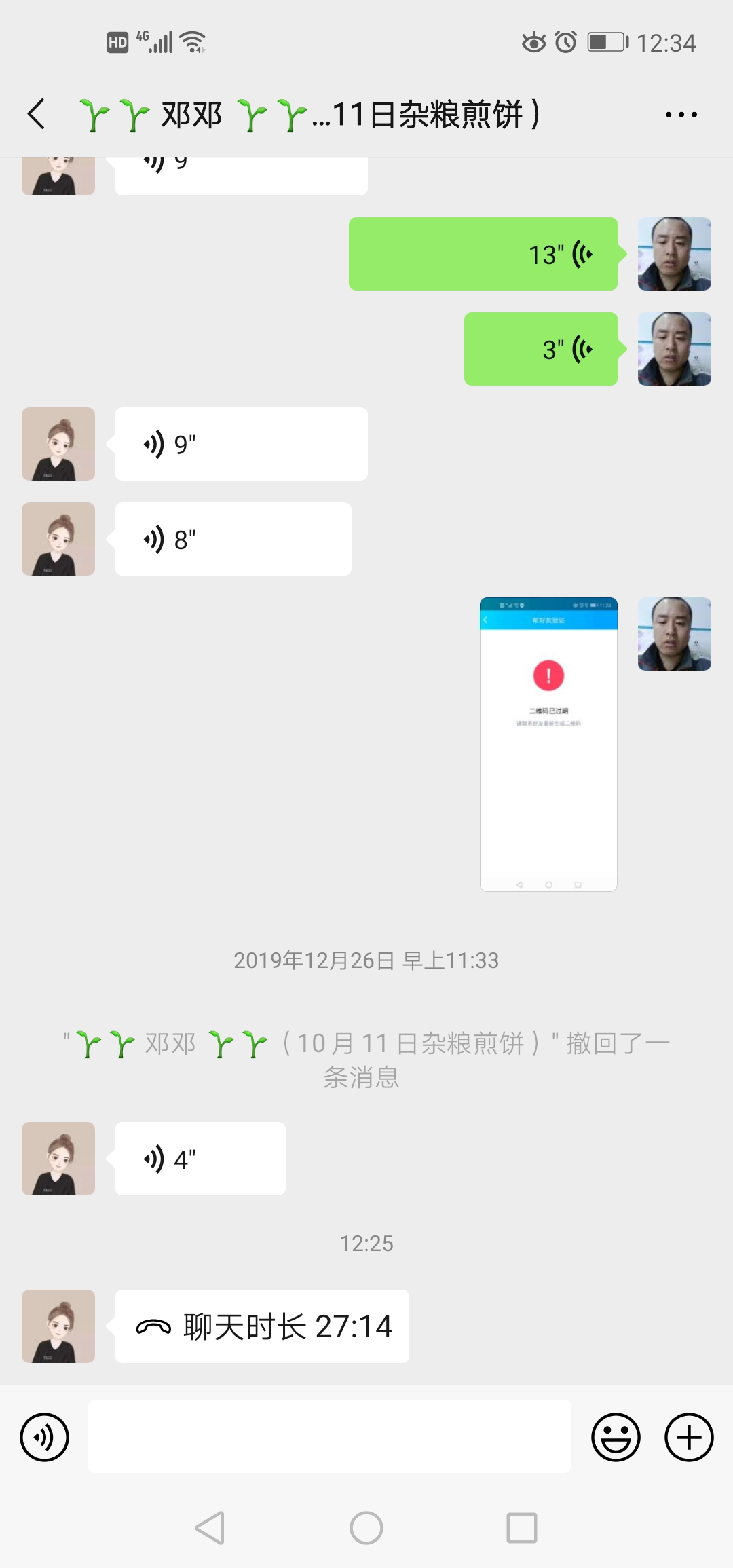
Task: Play the 13-second green voice message
Action: point(483,254)
